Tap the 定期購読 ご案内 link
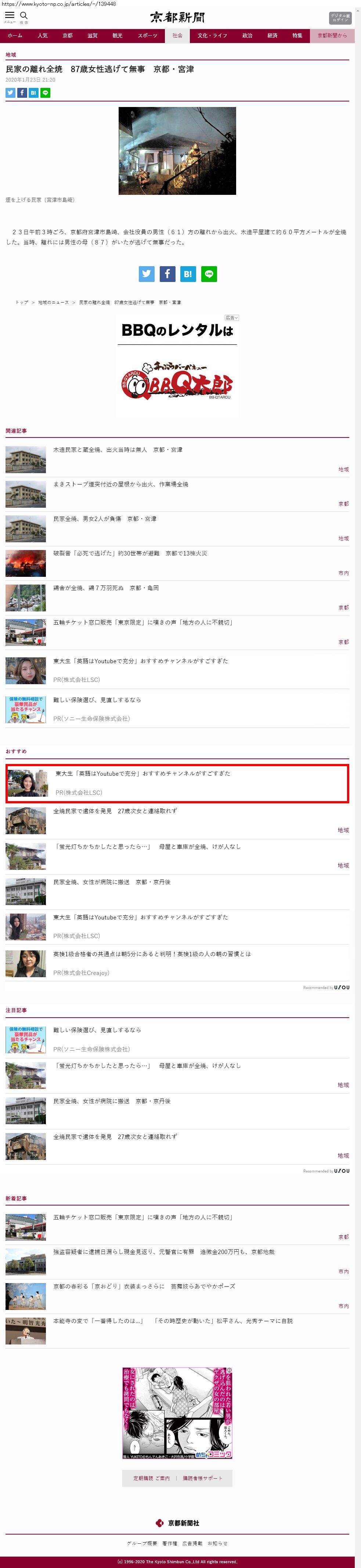The height and width of the screenshot is (1568, 361). [x=151, y=1478]
